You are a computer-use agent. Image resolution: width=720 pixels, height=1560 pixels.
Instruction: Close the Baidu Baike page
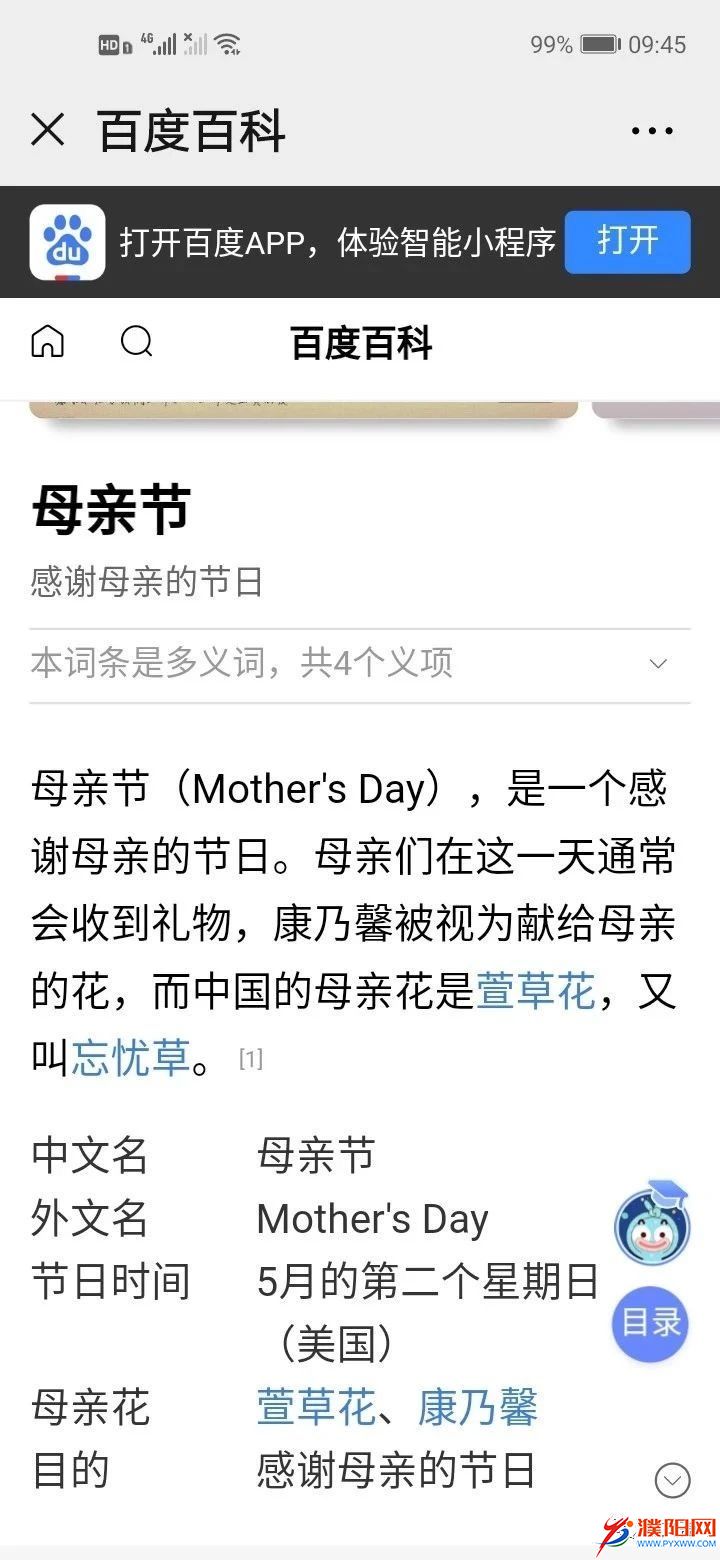(x=48, y=130)
